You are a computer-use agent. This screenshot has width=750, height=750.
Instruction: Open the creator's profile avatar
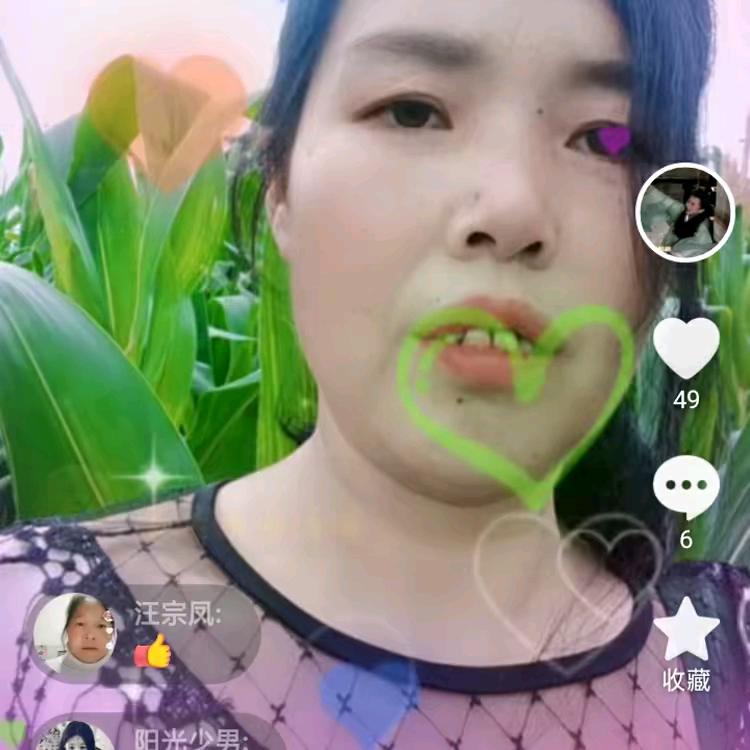pyautogui.click(x=686, y=212)
